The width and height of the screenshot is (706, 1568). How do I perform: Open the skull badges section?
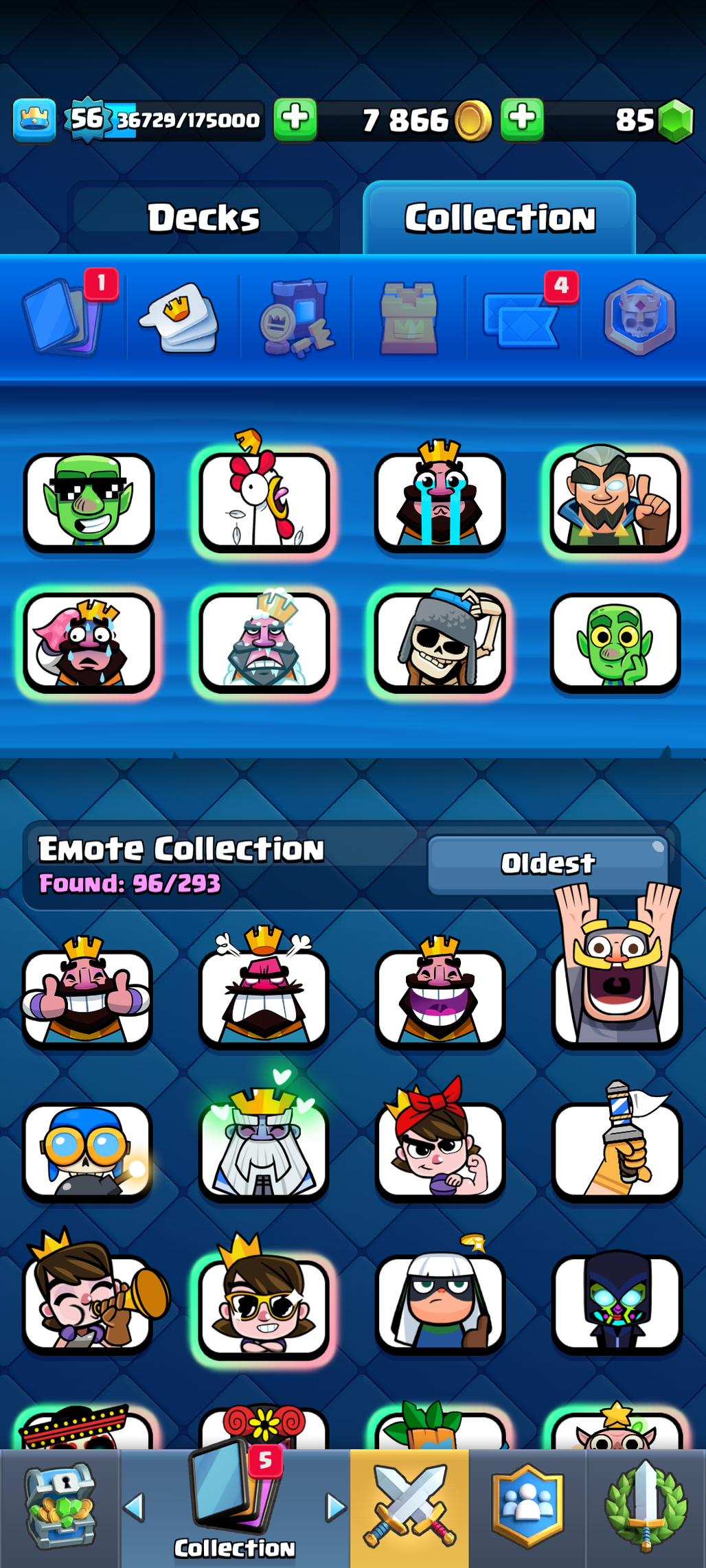pyautogui.click(x=639, y=317)
